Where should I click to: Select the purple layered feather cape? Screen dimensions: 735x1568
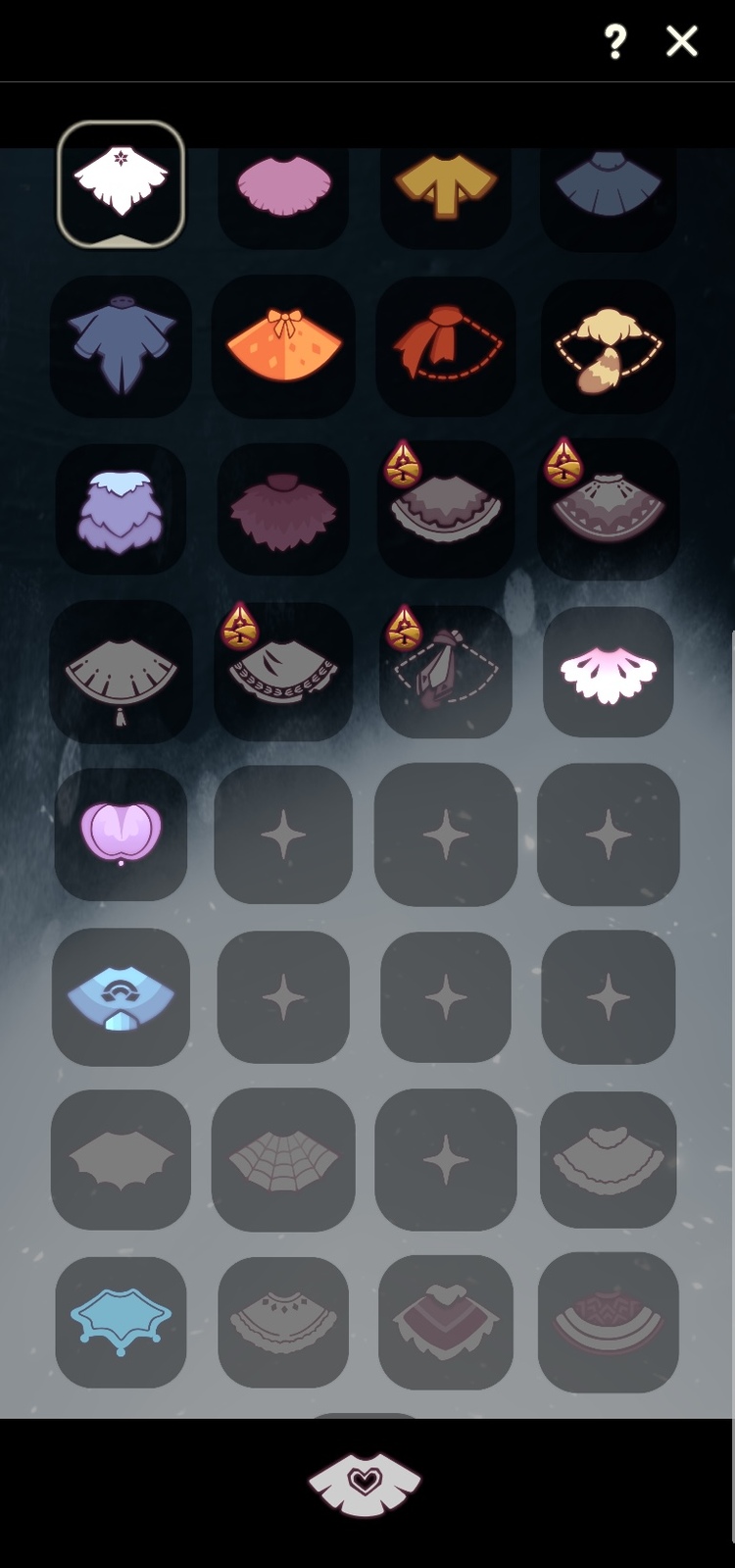[121, 509]
